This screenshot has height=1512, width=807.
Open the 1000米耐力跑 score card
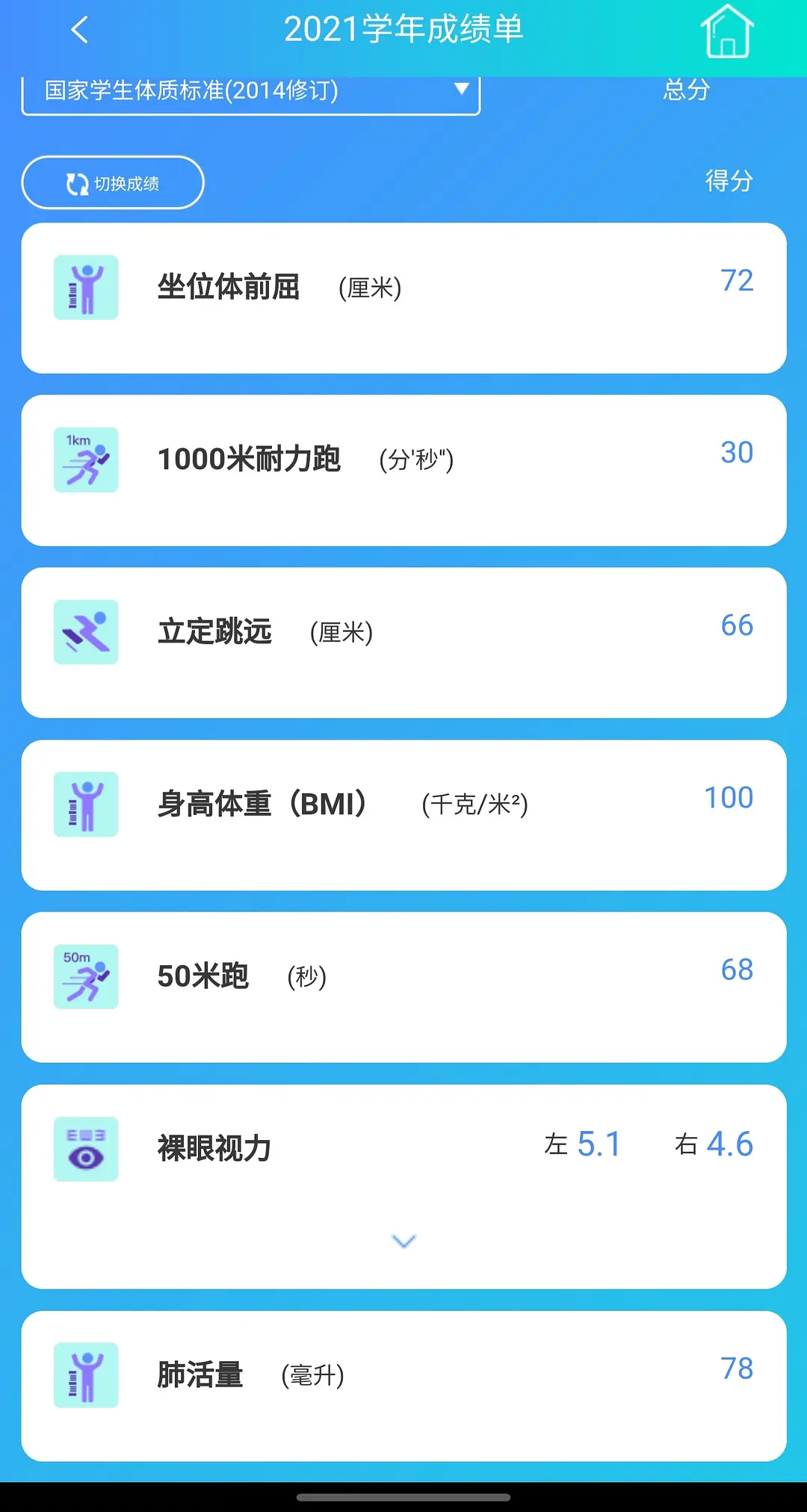coord(403,471)
